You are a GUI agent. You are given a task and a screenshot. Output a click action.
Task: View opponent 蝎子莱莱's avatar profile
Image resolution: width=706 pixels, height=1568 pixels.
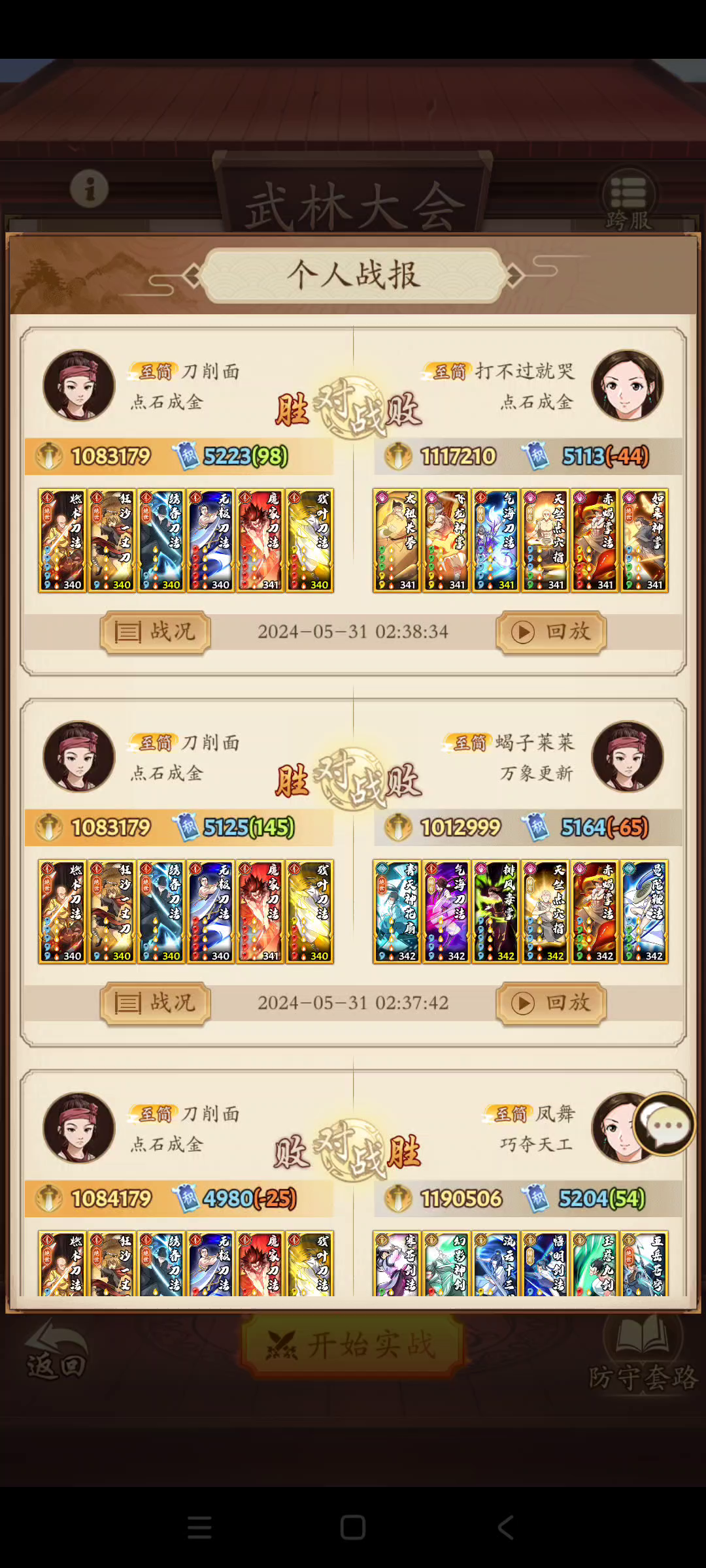628,756
